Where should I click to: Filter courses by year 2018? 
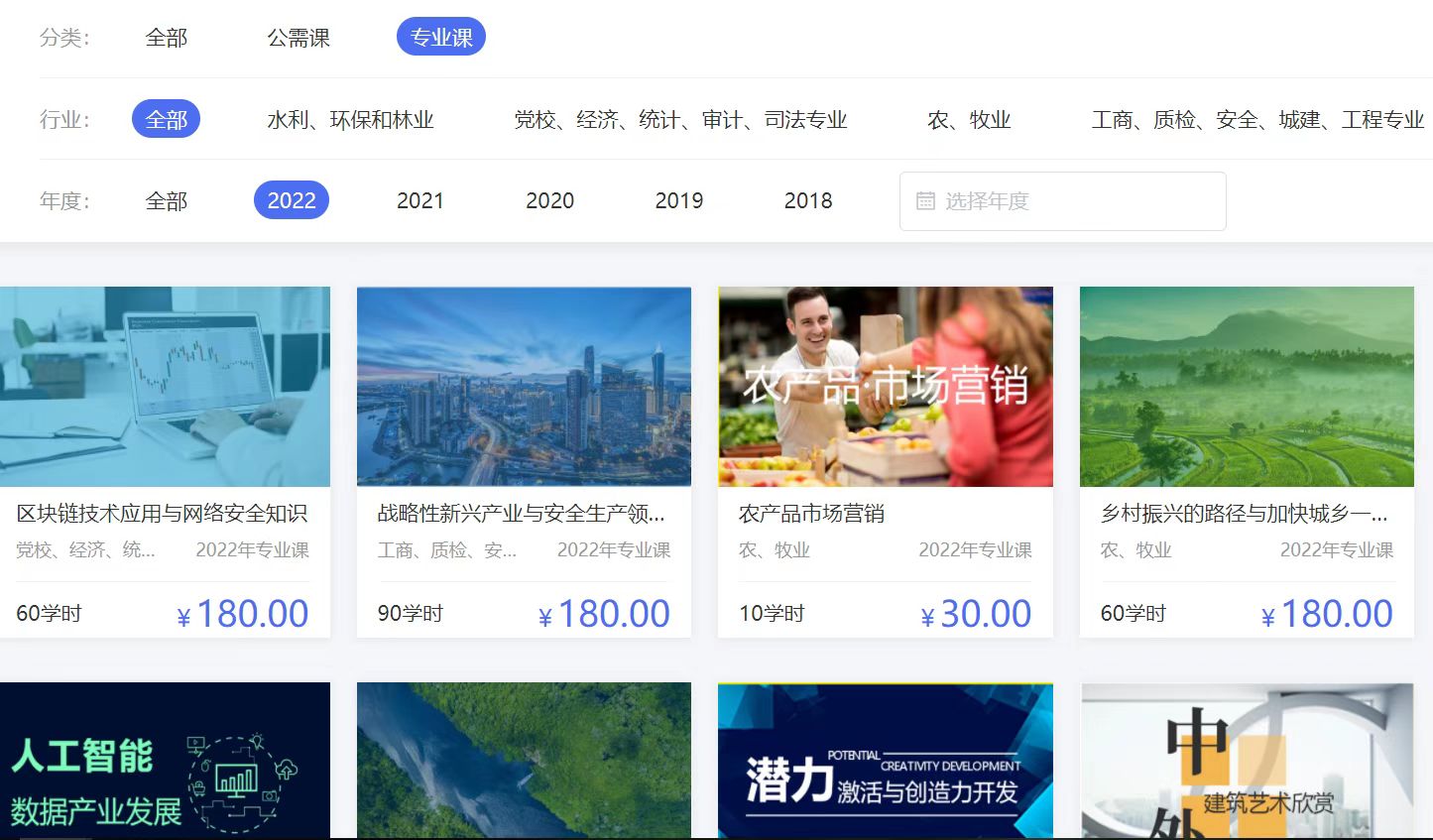807,201
